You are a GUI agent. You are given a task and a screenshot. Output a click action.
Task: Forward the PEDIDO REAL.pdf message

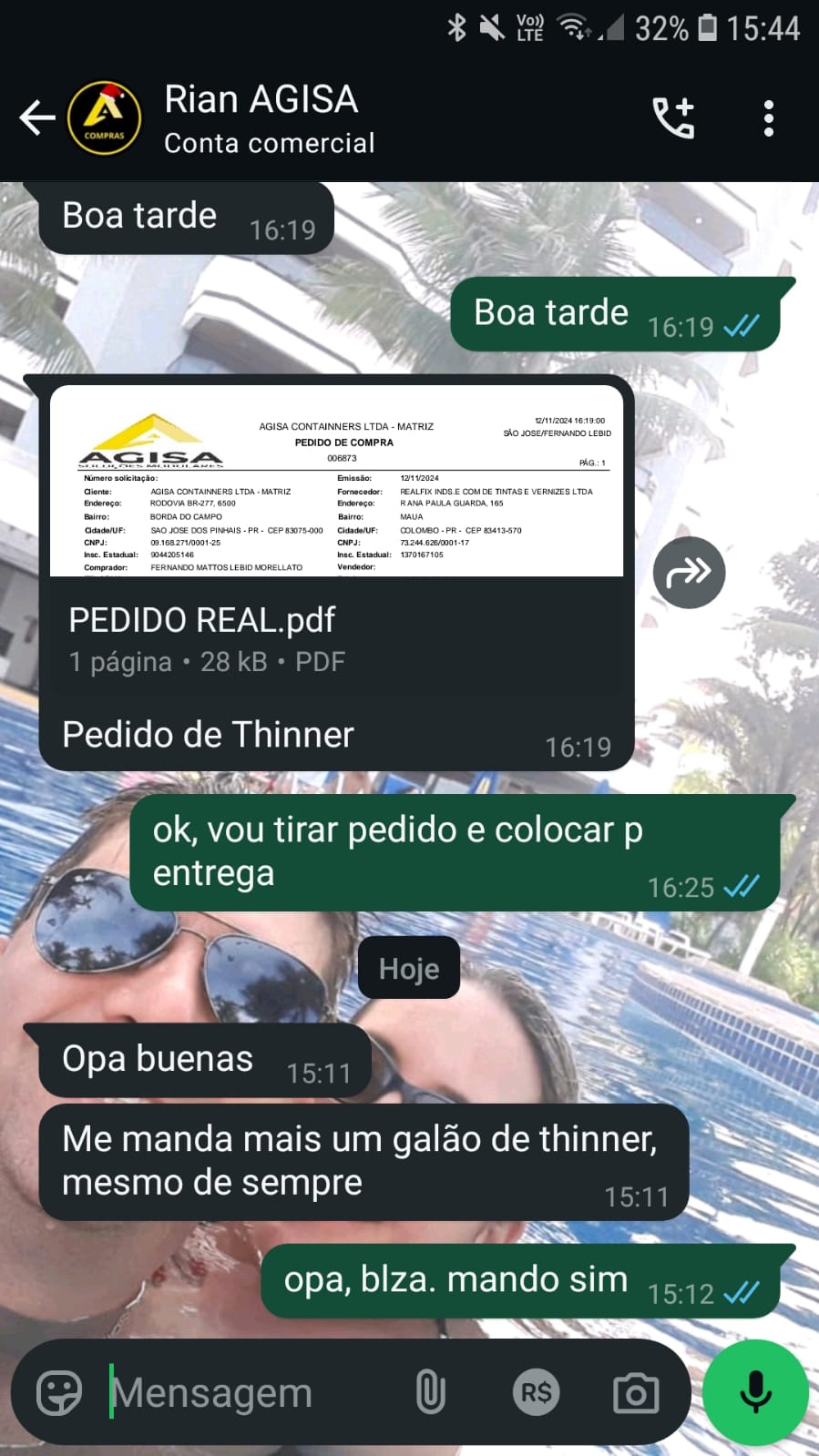coord(689,573)
